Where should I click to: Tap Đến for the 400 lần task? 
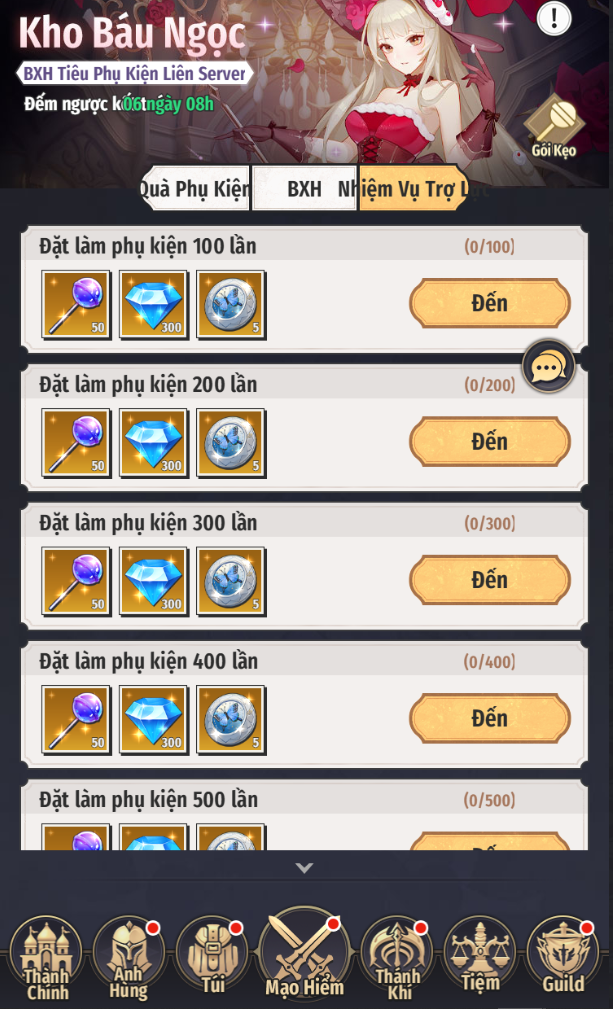[489, 718]
